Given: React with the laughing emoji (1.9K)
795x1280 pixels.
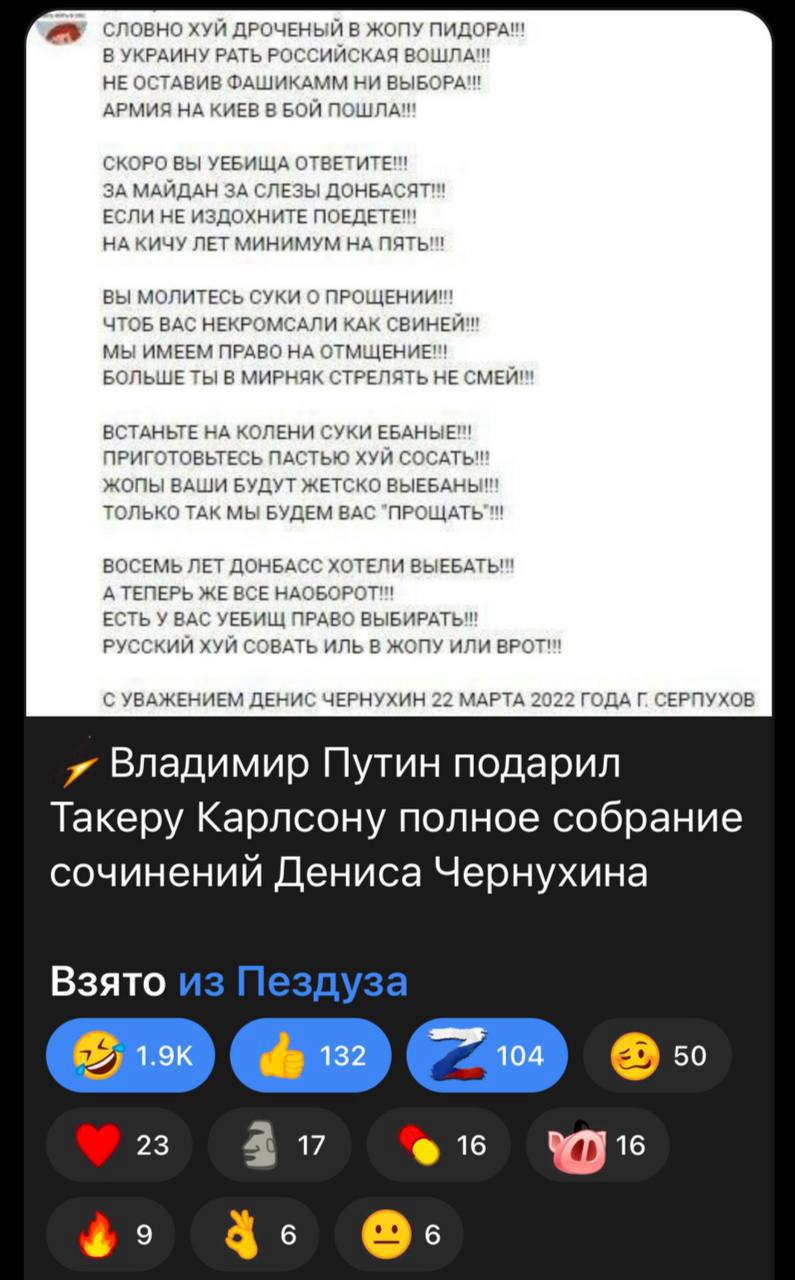Looking at the screenshot, I should pyautogui.click(x=131, y=1054).
